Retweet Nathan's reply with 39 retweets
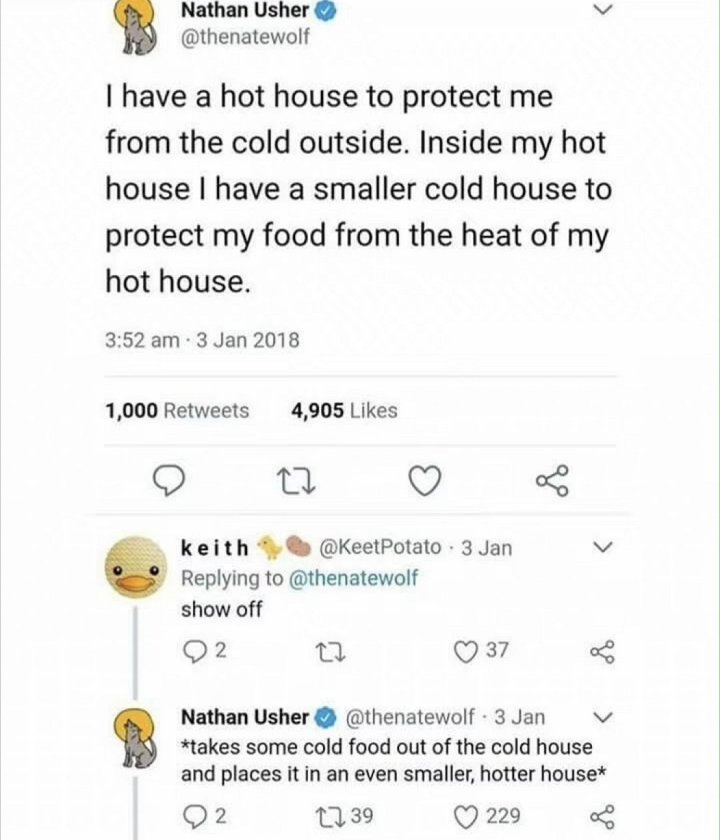 point(332,816)
